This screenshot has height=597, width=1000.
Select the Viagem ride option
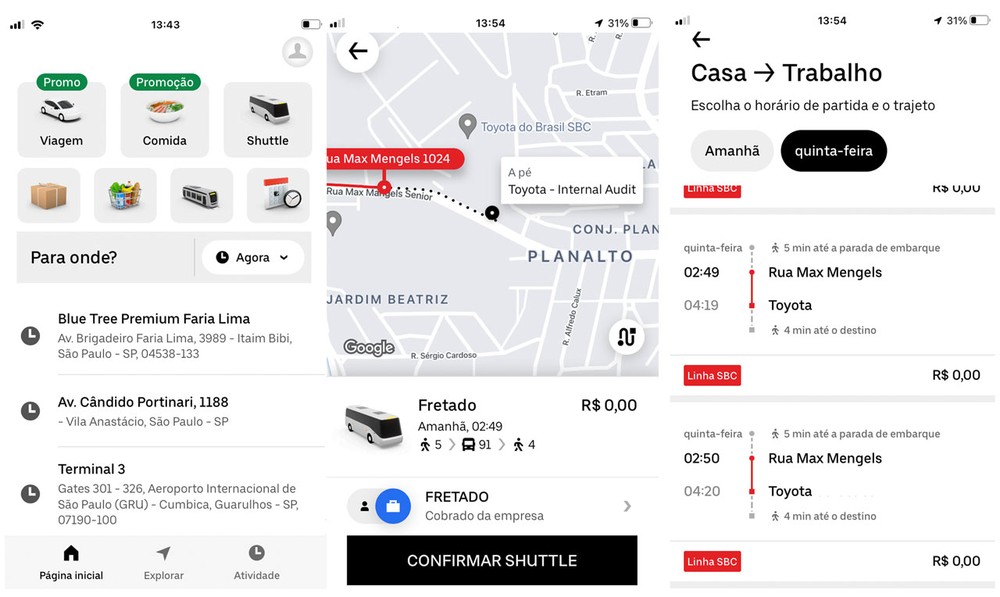61,120
